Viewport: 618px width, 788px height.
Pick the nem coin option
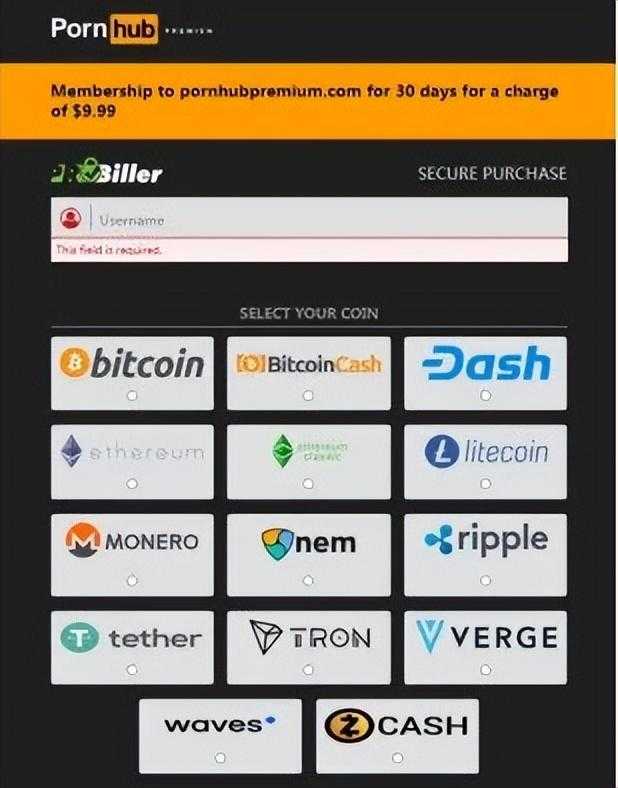point(308,580)
